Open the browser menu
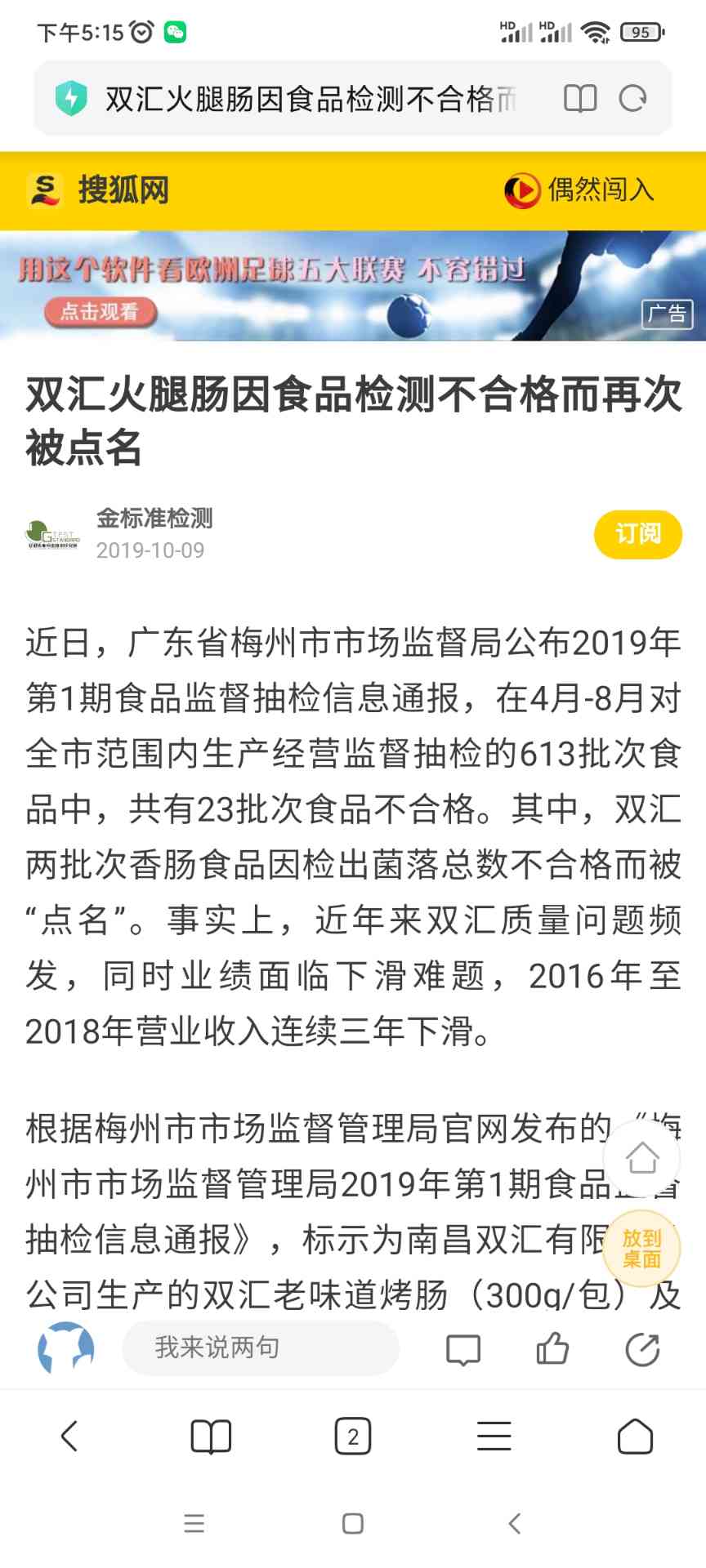Screen dimensions: 706x1568 point(494,1437)
